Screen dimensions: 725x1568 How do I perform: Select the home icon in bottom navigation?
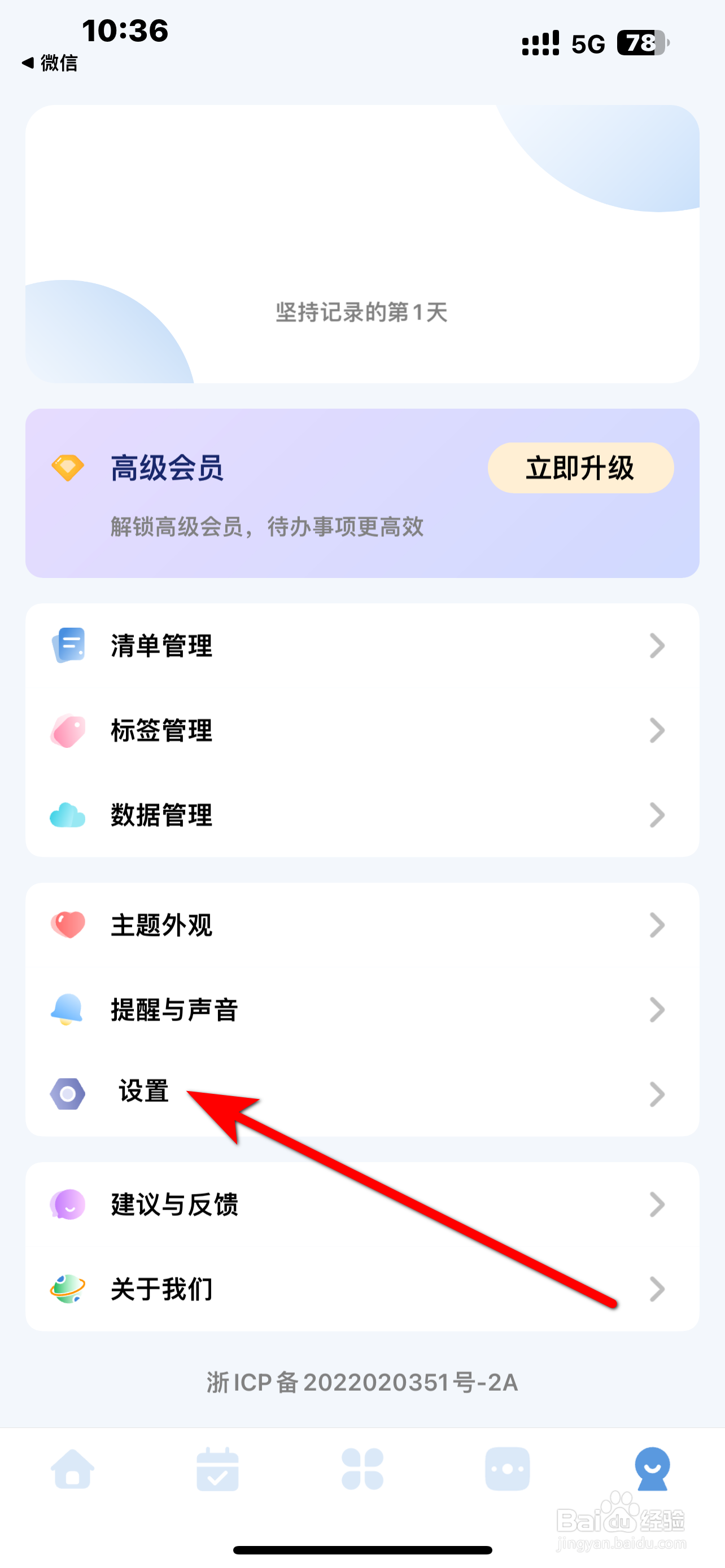click(x=73, y=1469)
